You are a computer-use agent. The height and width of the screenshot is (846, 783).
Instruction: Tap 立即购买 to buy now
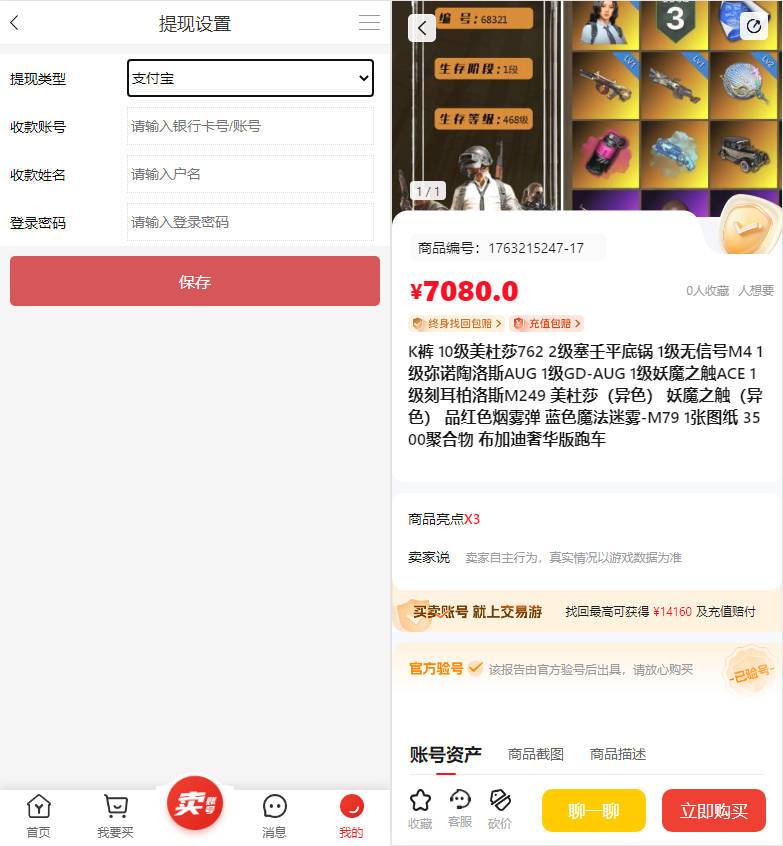coord(713,811)
